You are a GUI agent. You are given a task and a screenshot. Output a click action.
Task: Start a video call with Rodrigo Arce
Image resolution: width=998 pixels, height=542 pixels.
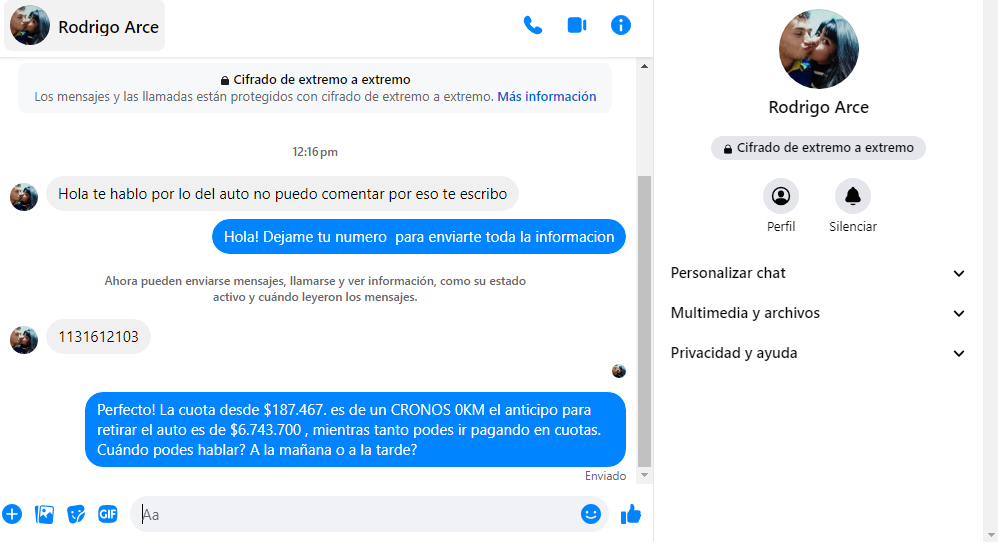pos(577,25)
